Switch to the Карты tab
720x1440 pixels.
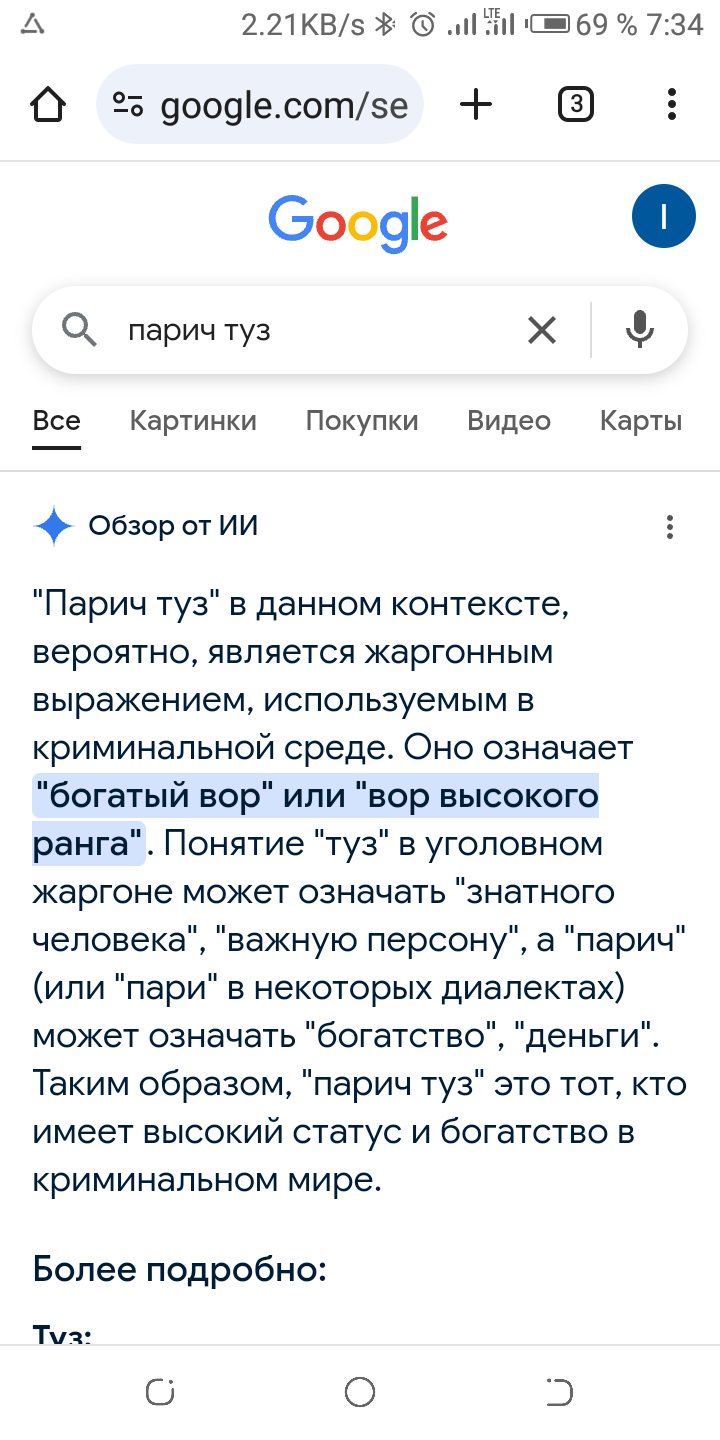(641, 421)
